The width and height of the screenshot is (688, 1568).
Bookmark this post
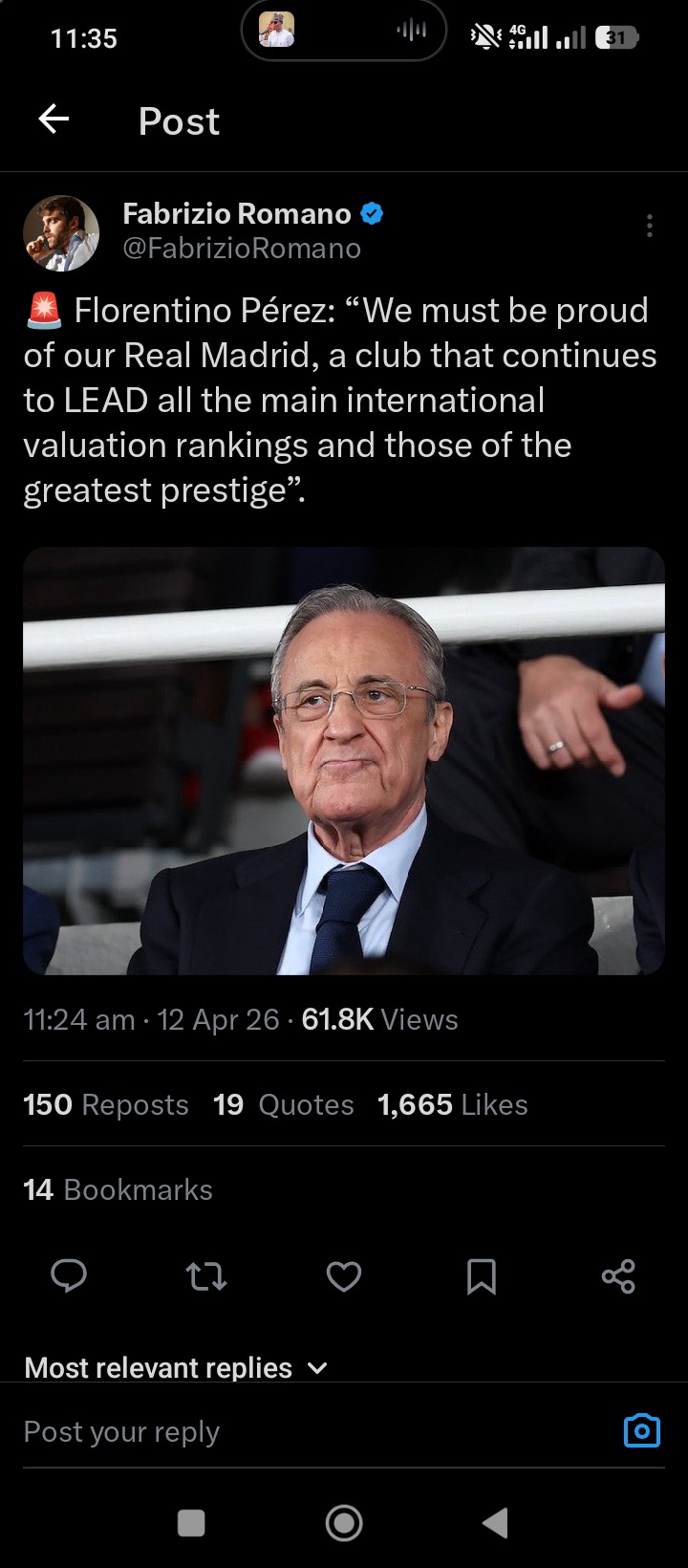coord(481,1275)
